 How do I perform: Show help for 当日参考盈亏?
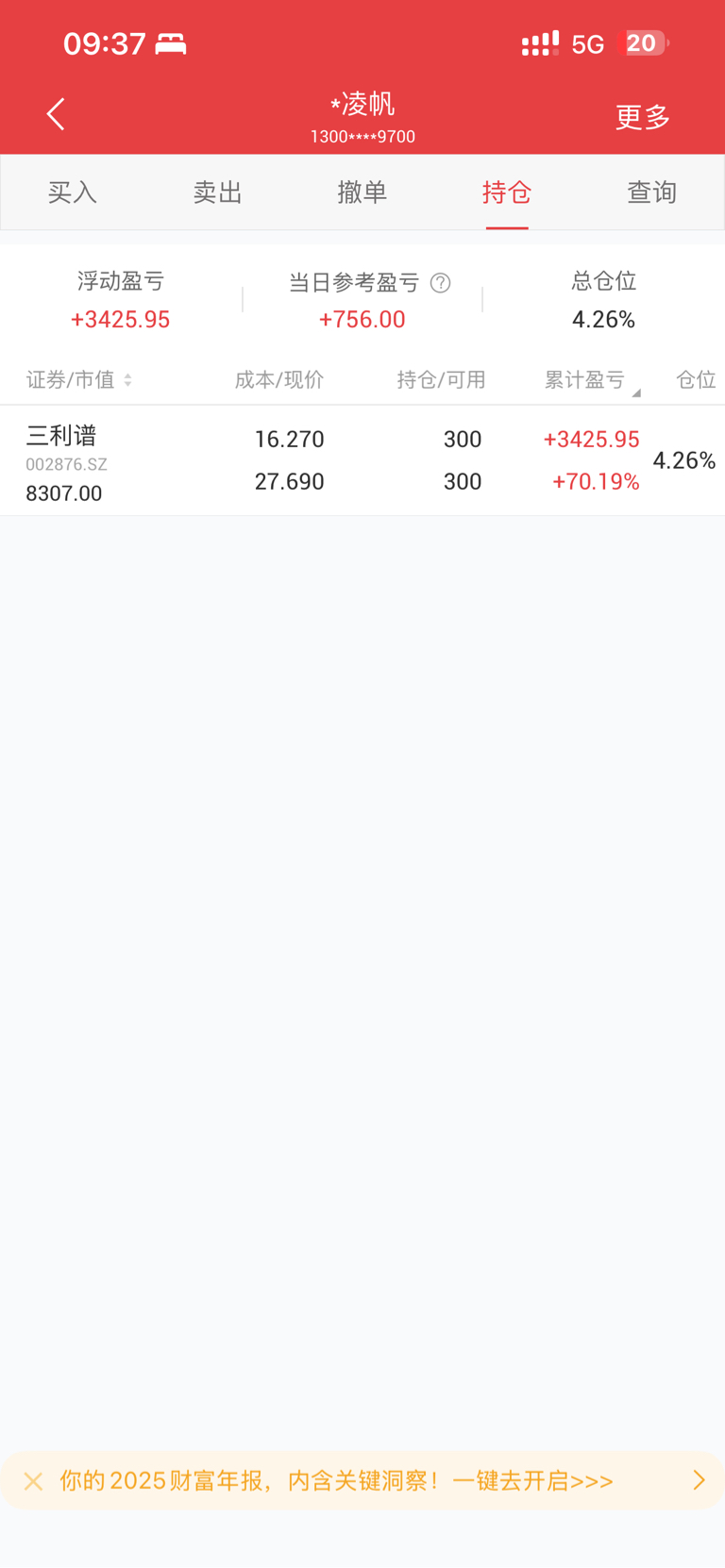click(440, 283)
